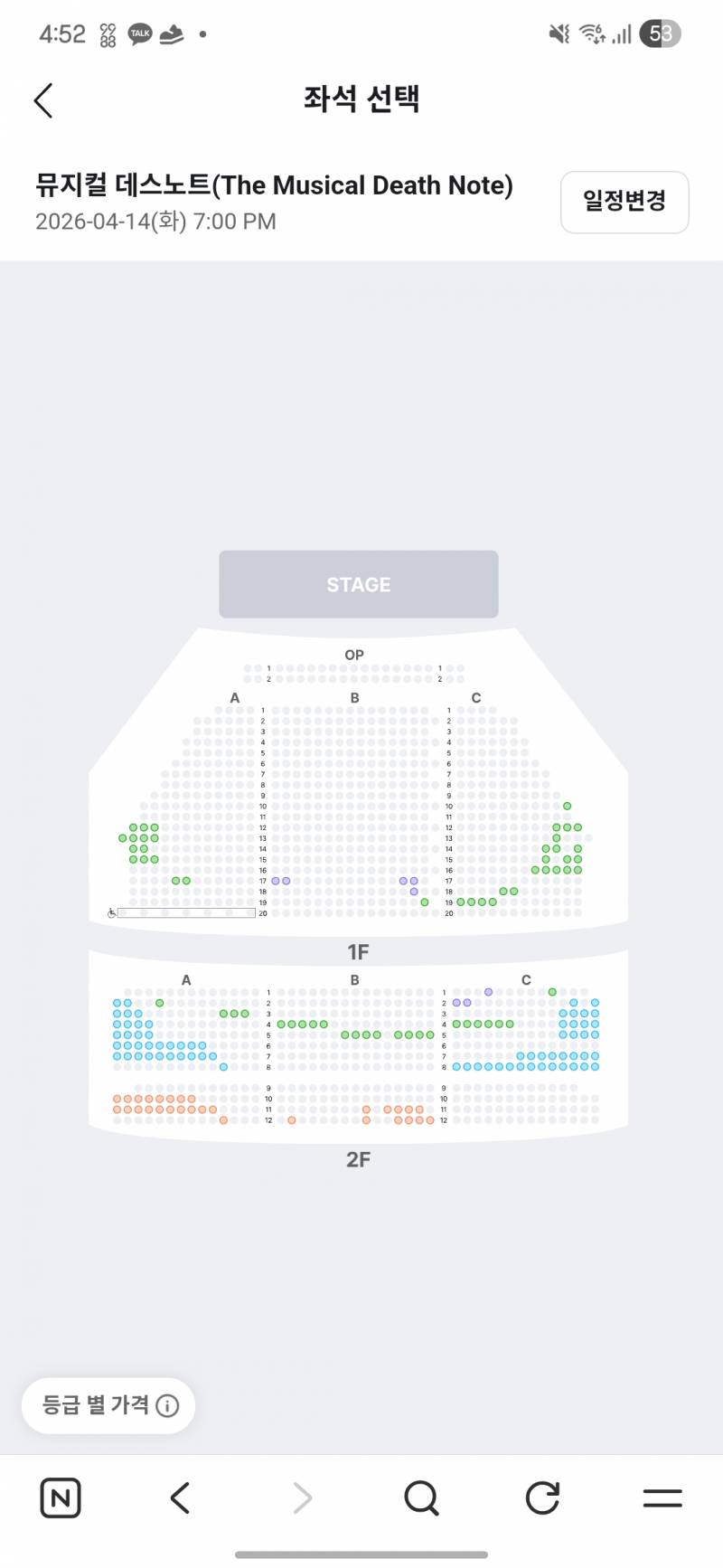Tap browser back arrow in bottom bar

[181, 1498]
